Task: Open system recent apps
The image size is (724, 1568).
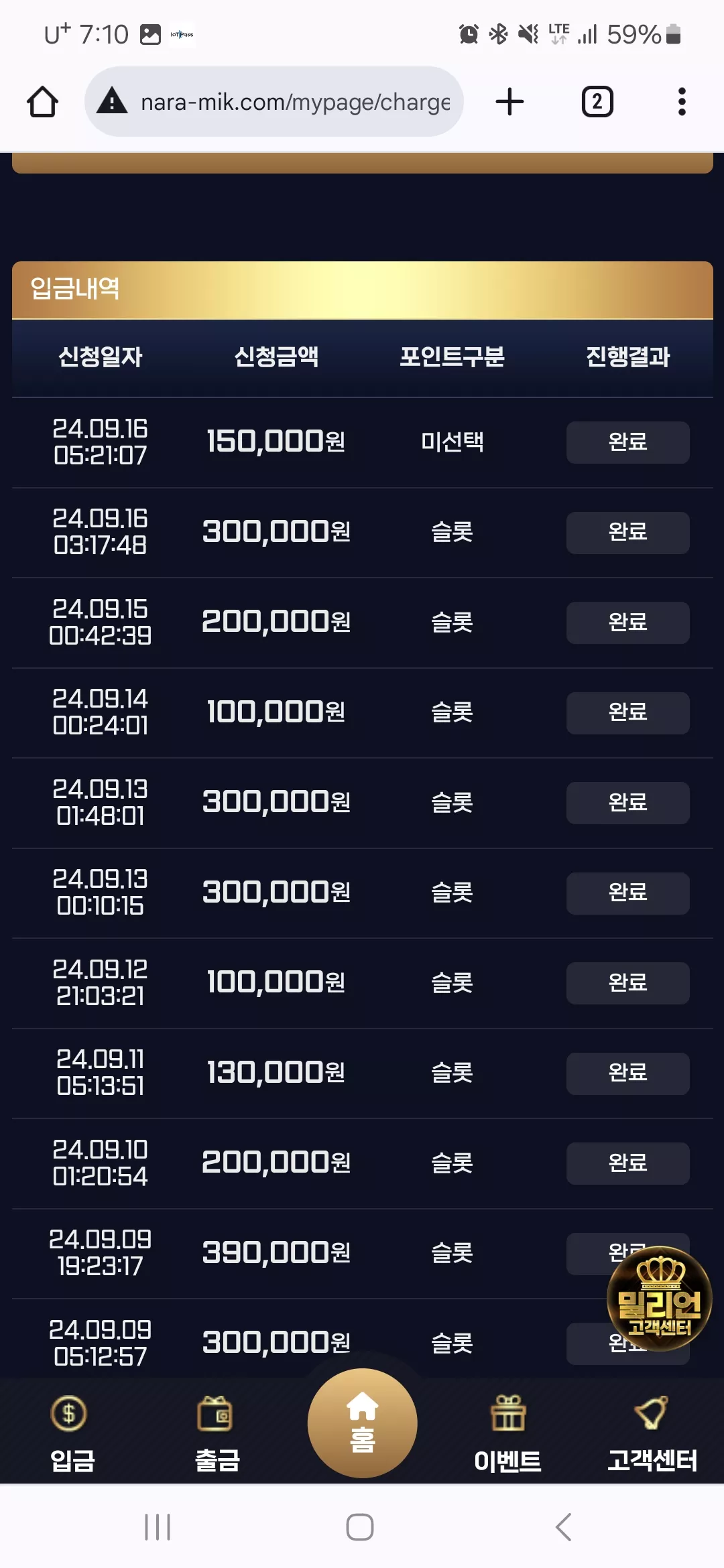Action: coord(158,1527)
